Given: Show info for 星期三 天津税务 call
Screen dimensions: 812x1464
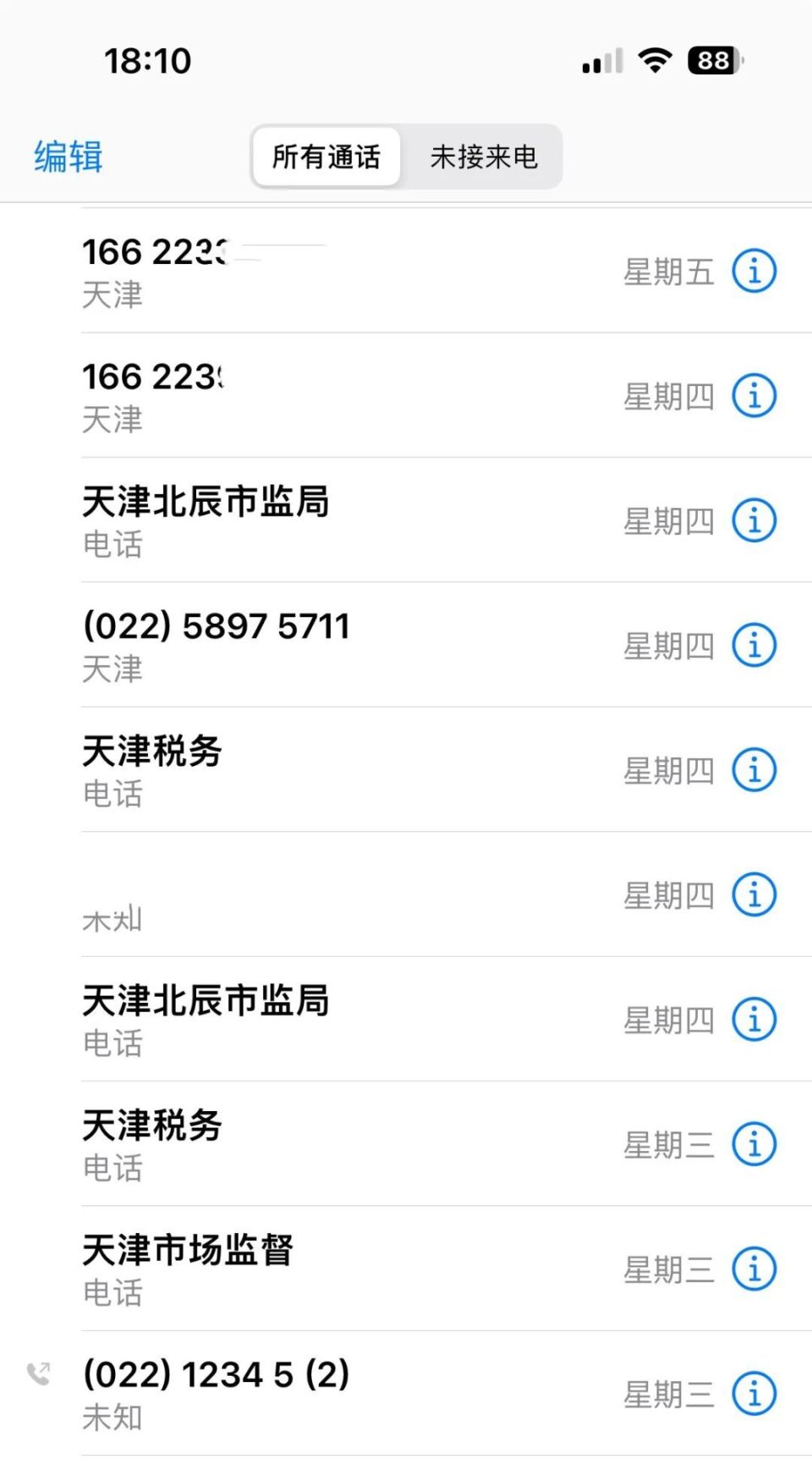Looking at the screenshot, I should (754, 1145).
